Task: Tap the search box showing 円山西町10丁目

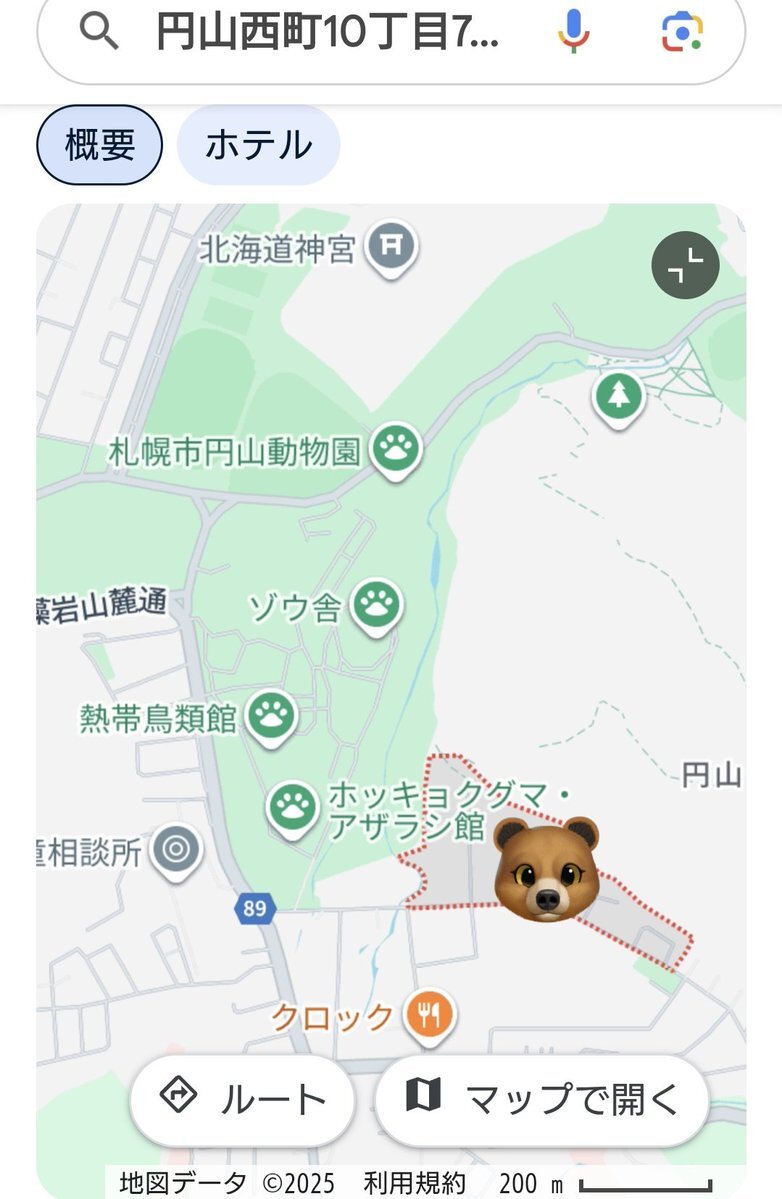Action: coord(330,34)
